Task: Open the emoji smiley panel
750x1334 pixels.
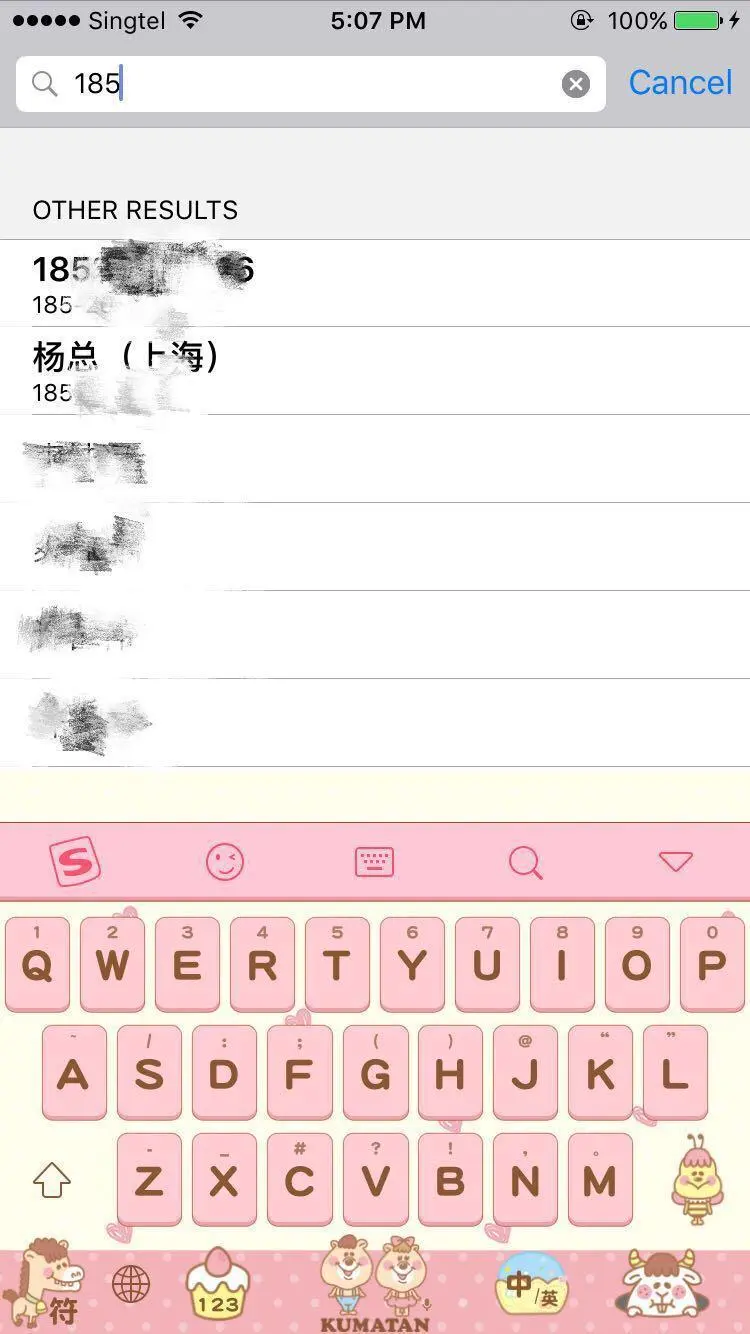Action: (x=225, y=861)
